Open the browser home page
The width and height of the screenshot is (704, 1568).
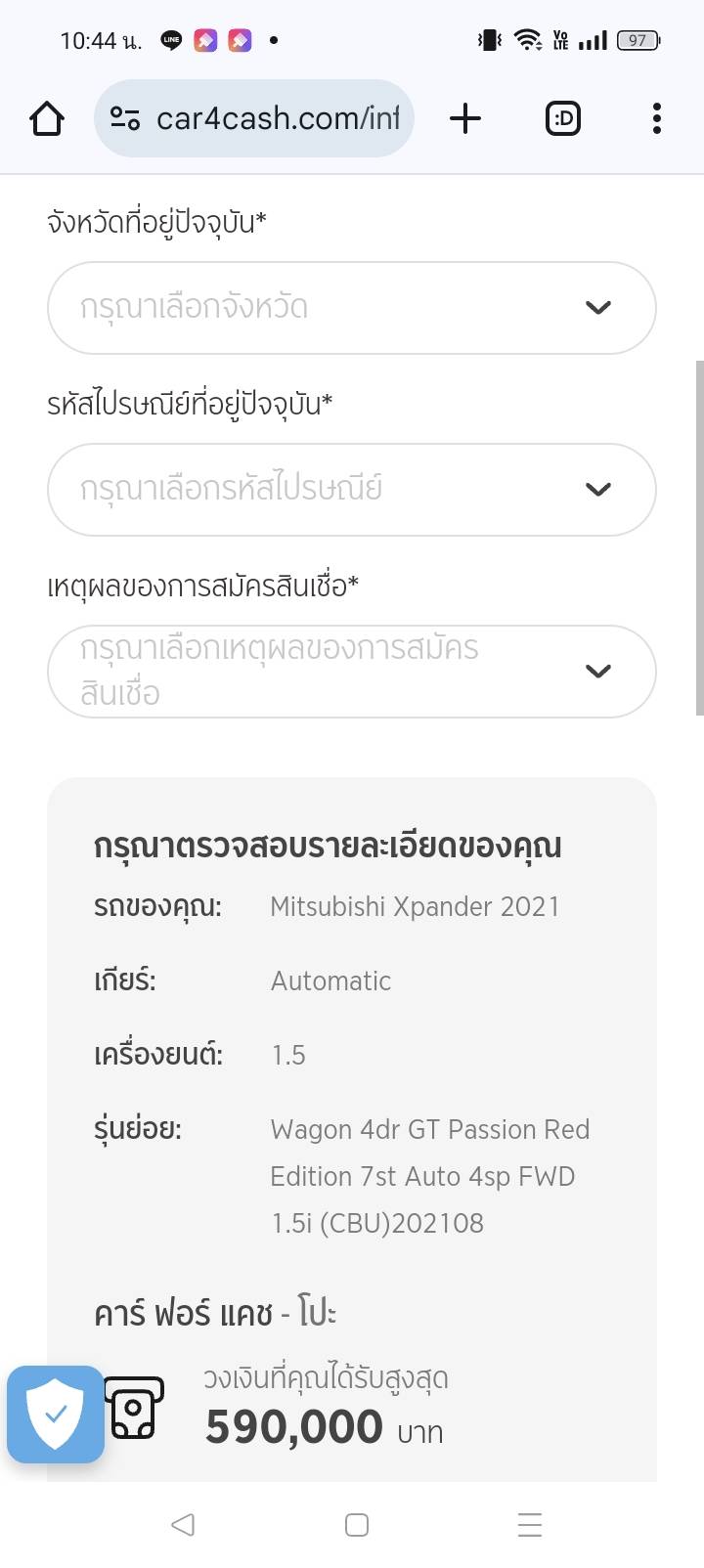(47, 119)
